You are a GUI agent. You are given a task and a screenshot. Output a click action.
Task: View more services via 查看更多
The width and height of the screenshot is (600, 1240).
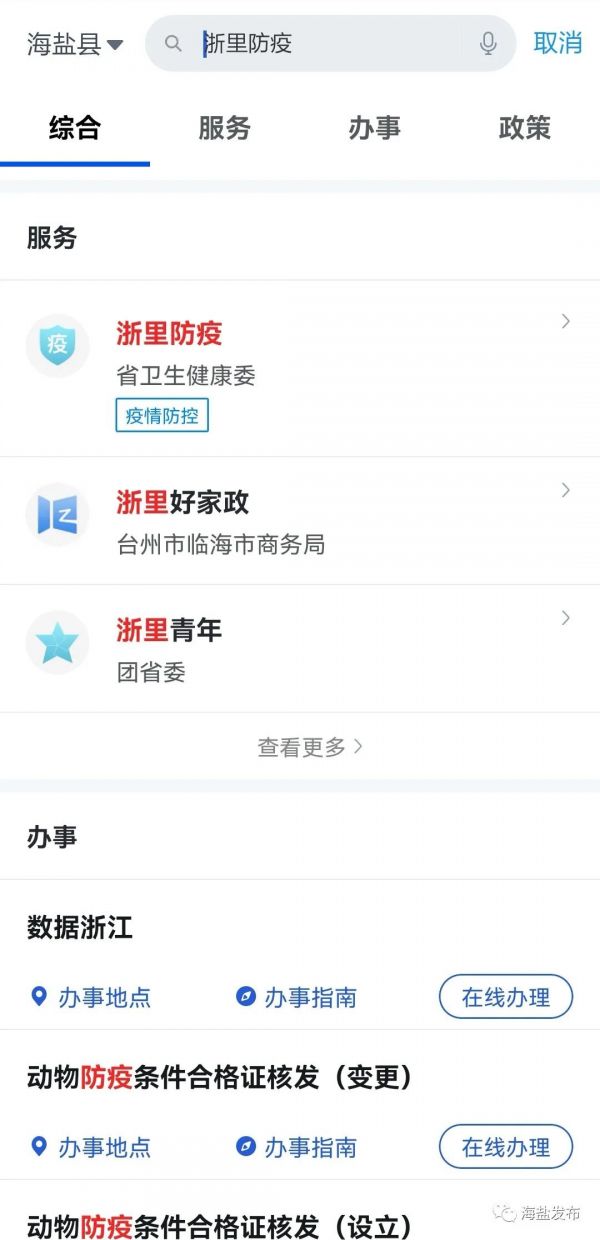tap(310, 747)
